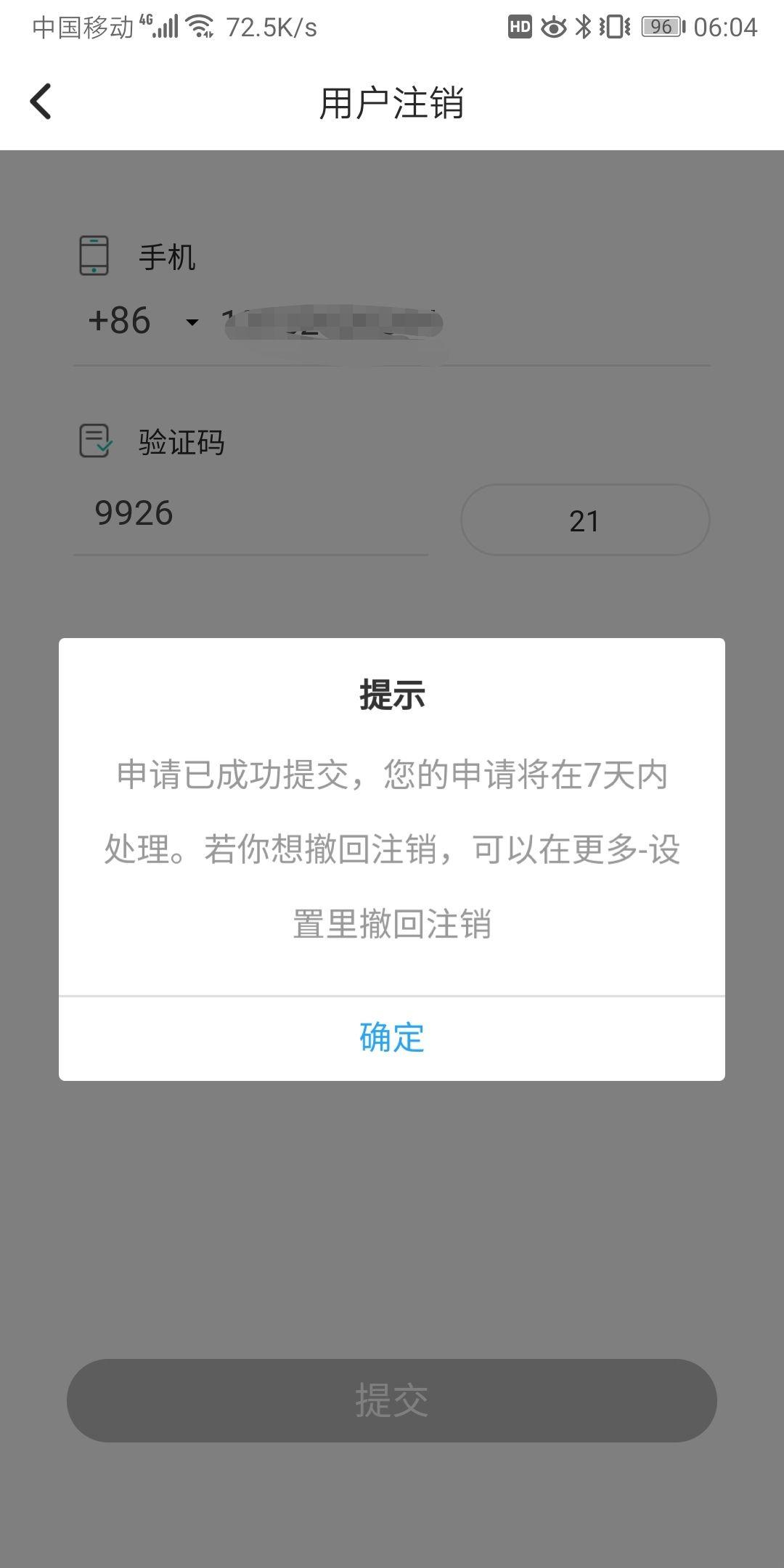Tap the back arrow to exit 用户注销
The image size is (784, 1568).
point(41,102)
